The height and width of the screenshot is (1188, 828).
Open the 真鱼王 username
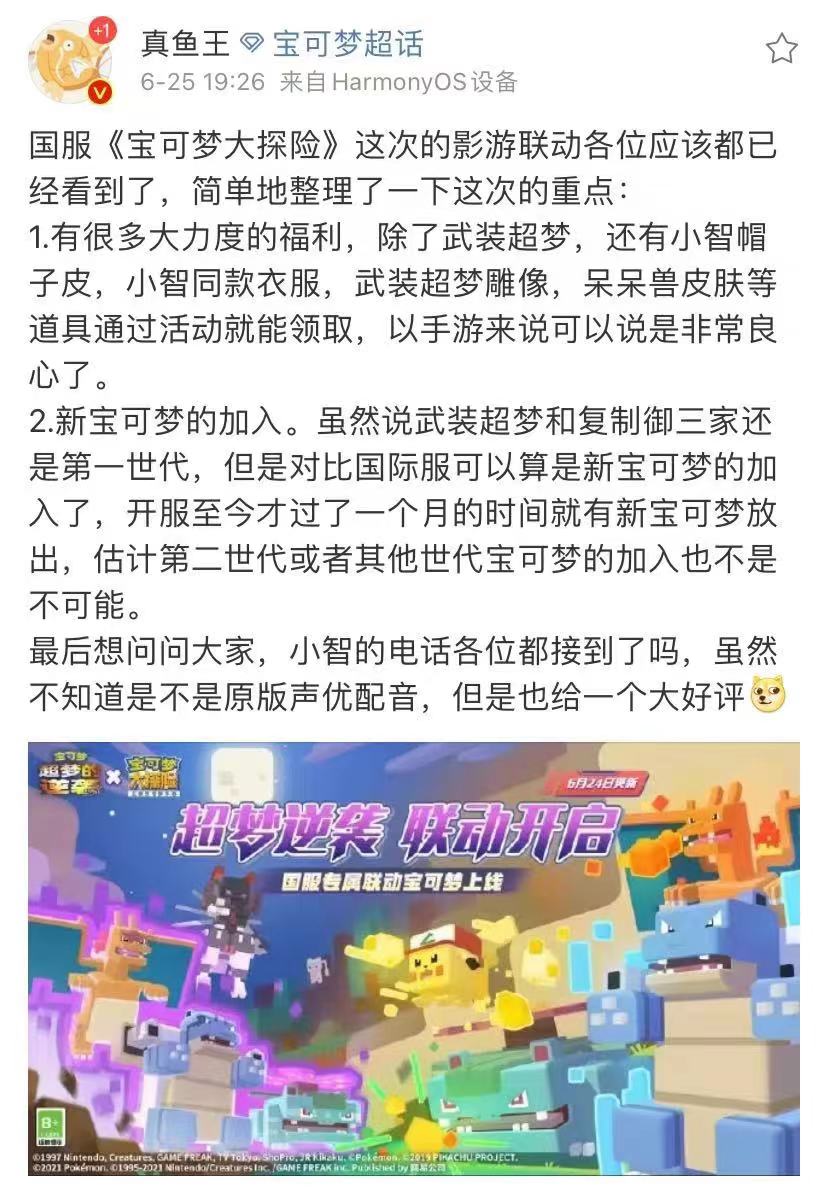(x=186, y=44)
